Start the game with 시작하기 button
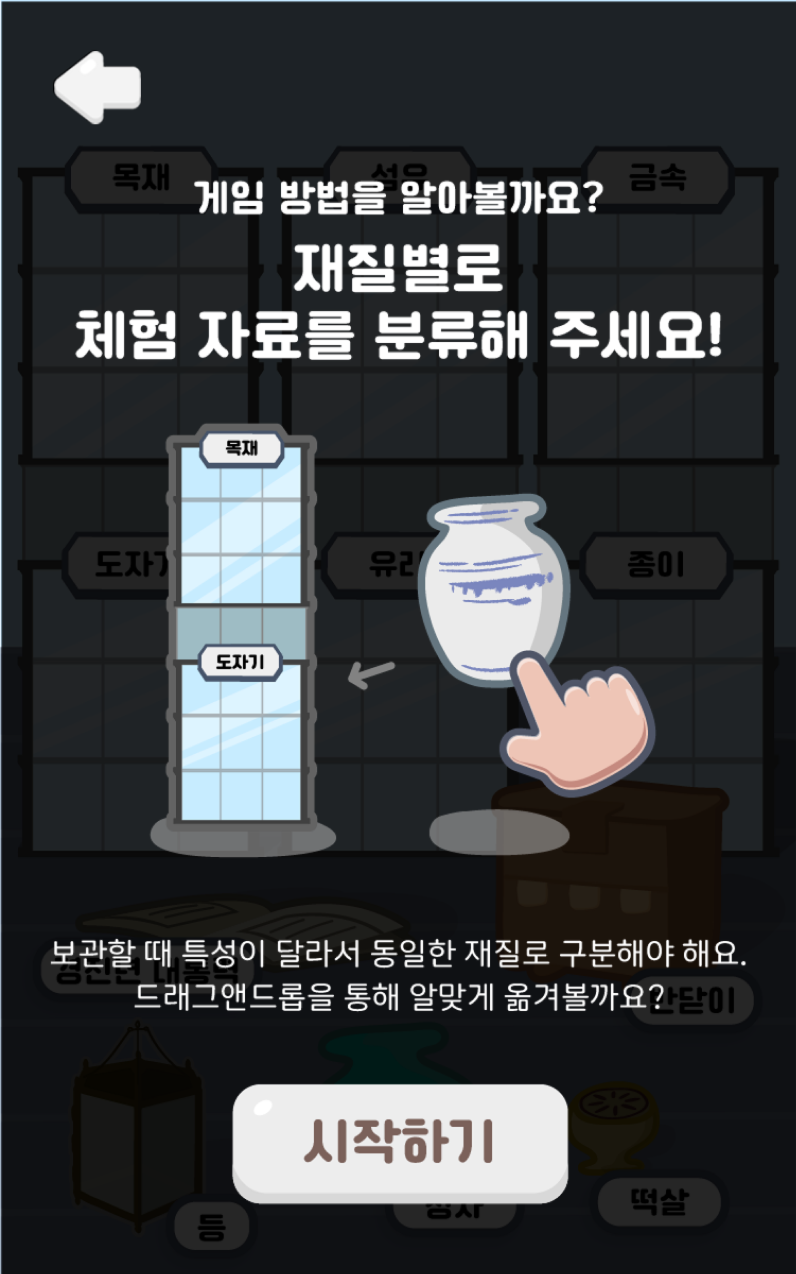 click(400, 1142)
